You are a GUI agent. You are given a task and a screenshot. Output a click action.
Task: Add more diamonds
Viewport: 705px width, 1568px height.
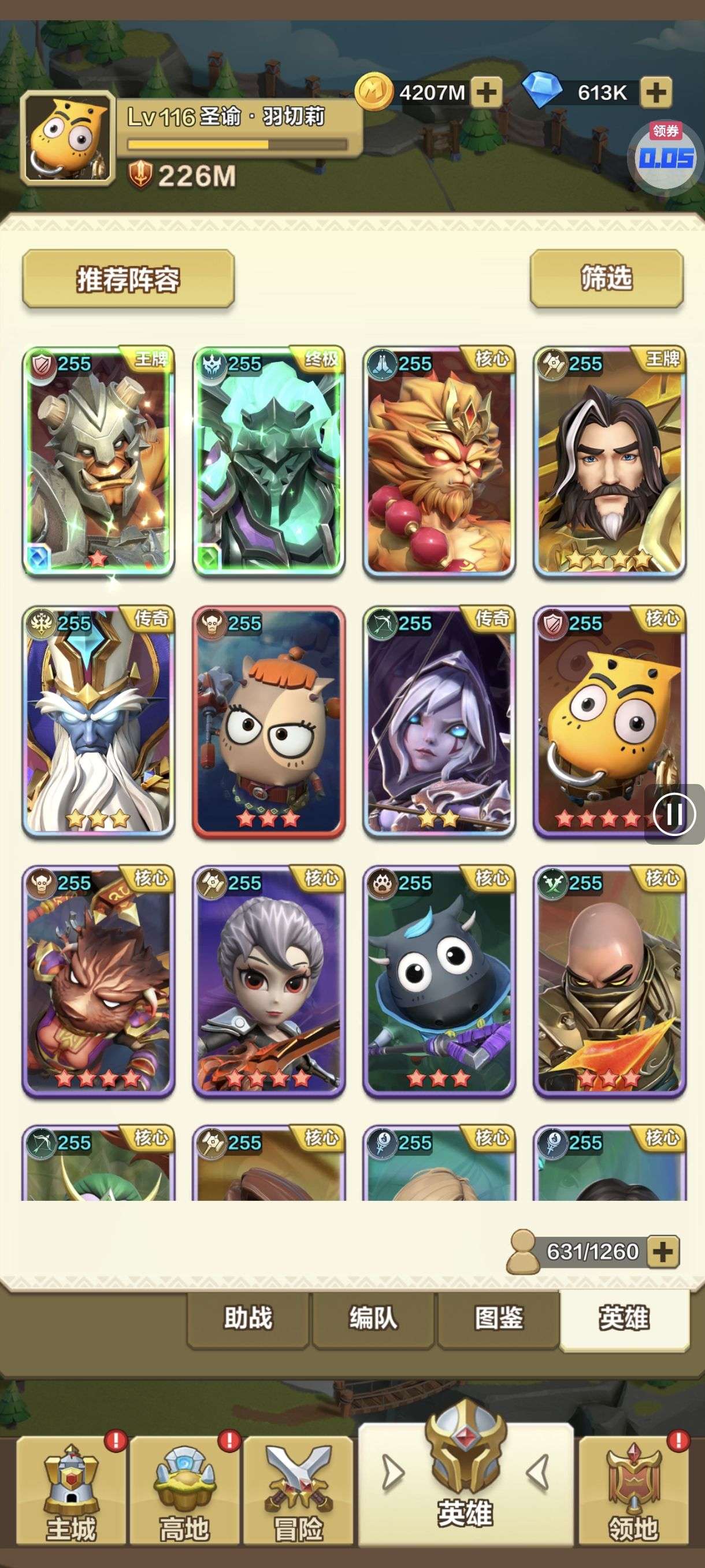[656, 93]
